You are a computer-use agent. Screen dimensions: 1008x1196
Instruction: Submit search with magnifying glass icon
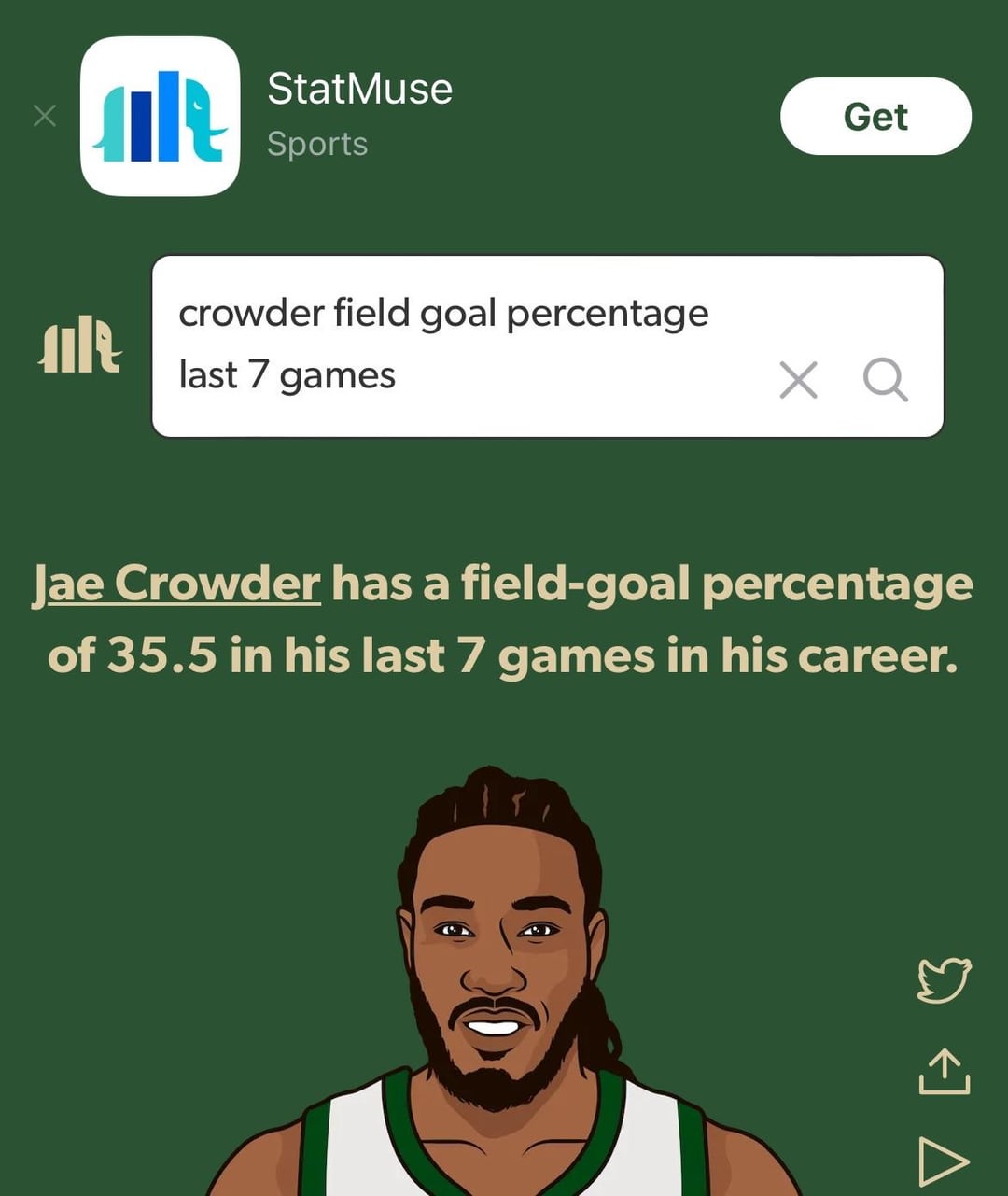[885, 380]
